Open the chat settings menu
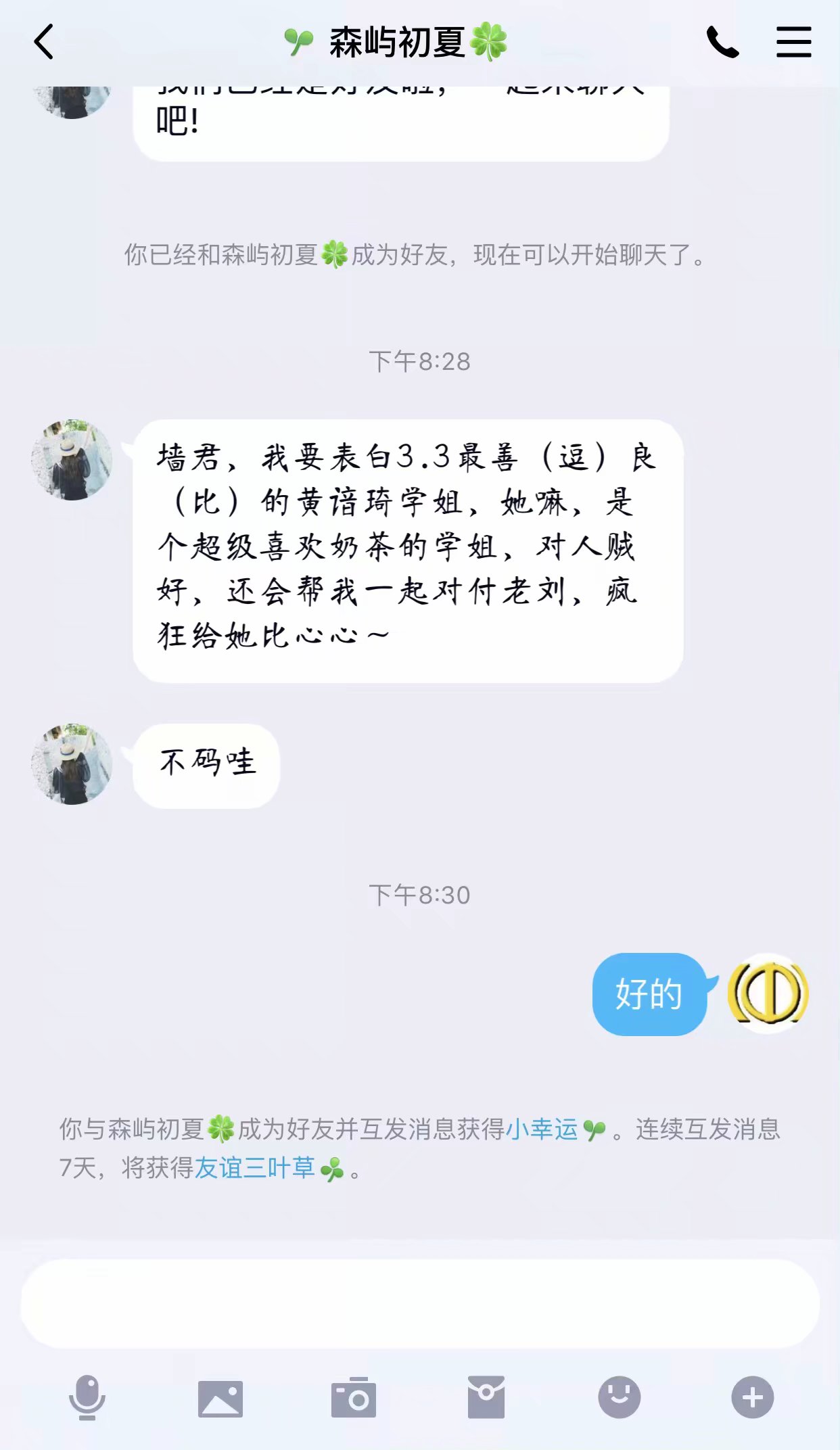 793,42
